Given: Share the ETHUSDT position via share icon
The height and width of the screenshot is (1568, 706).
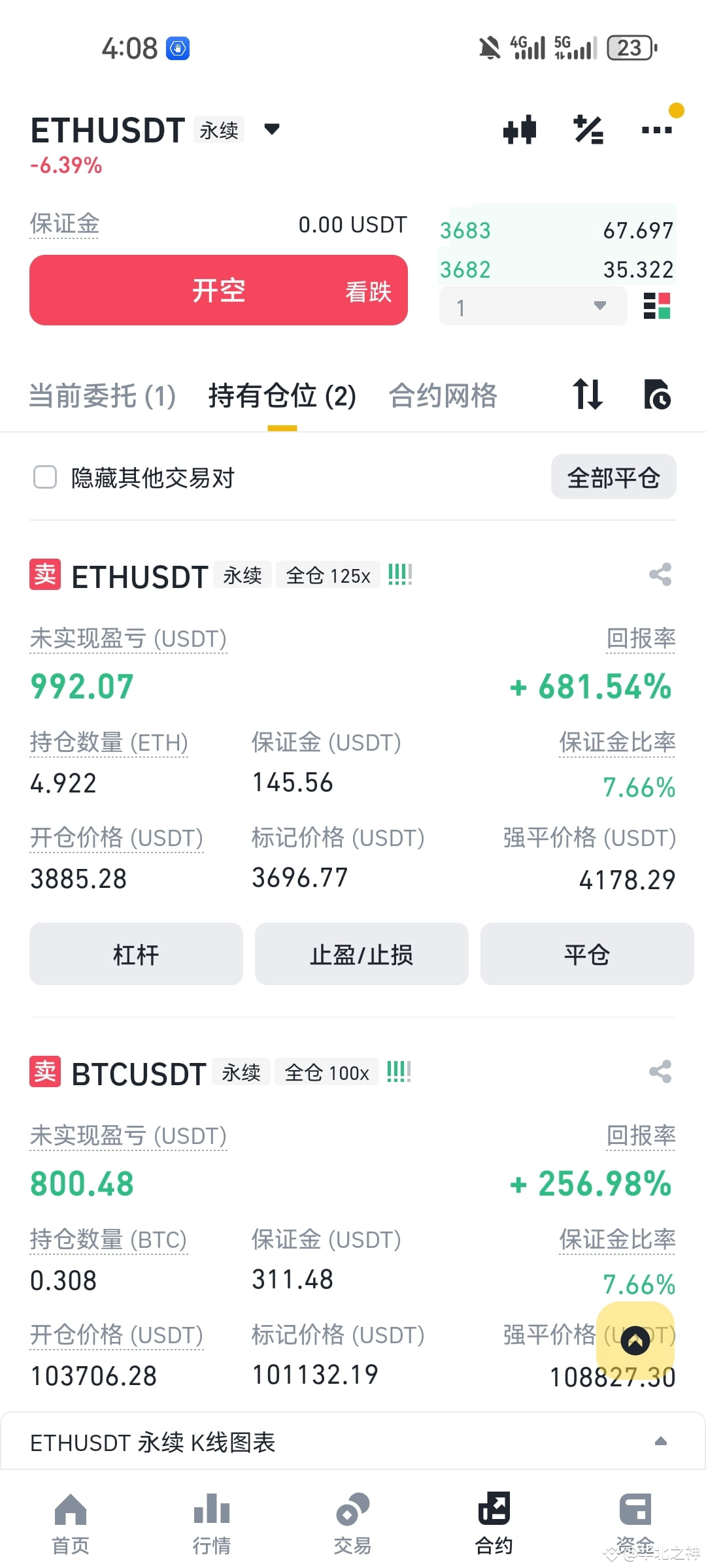Looking at the screenshot, I should click(660, 575).
